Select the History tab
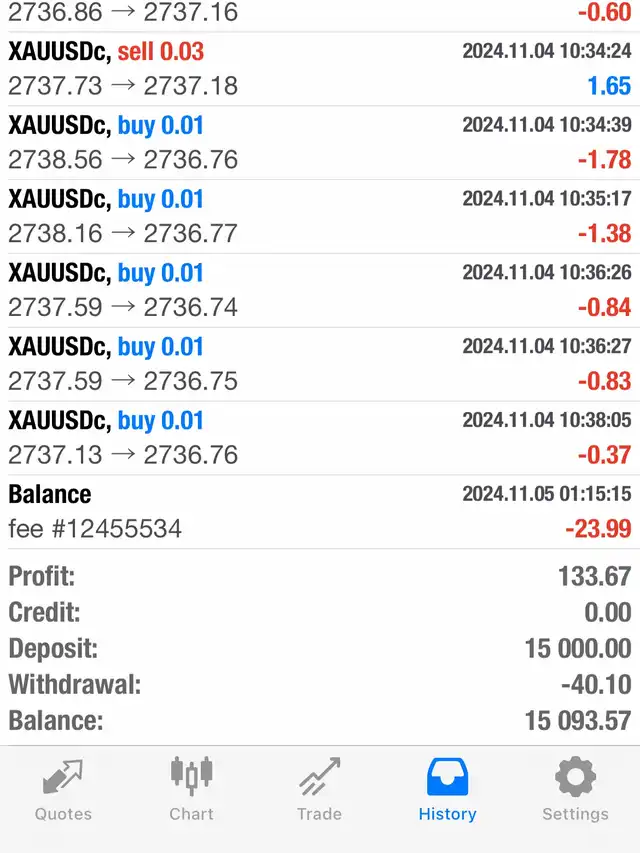The height and width of the screenshot is (853, 640). [x=447, y=790]
